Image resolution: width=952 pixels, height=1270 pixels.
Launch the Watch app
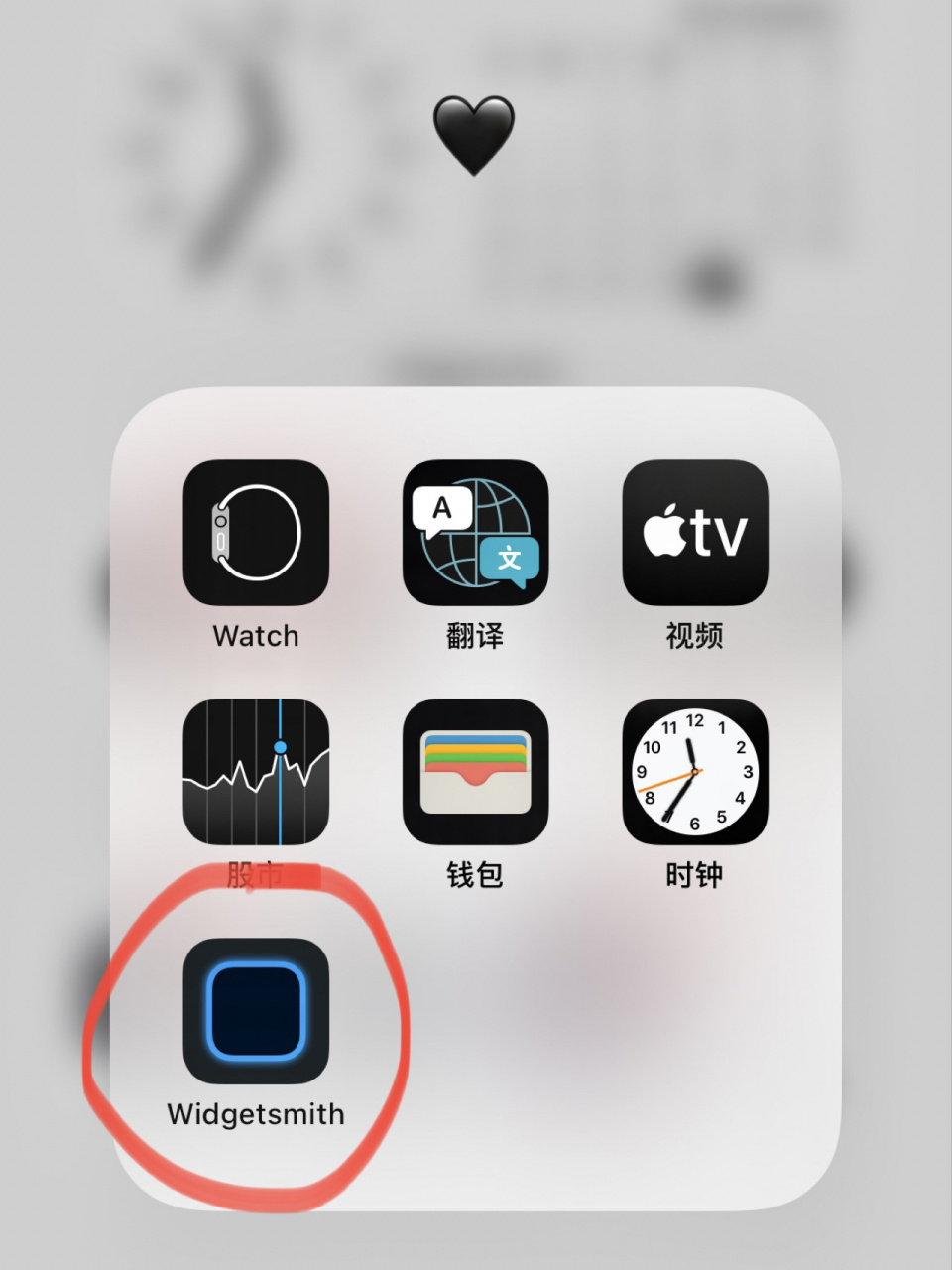click(x=256, y=533)
